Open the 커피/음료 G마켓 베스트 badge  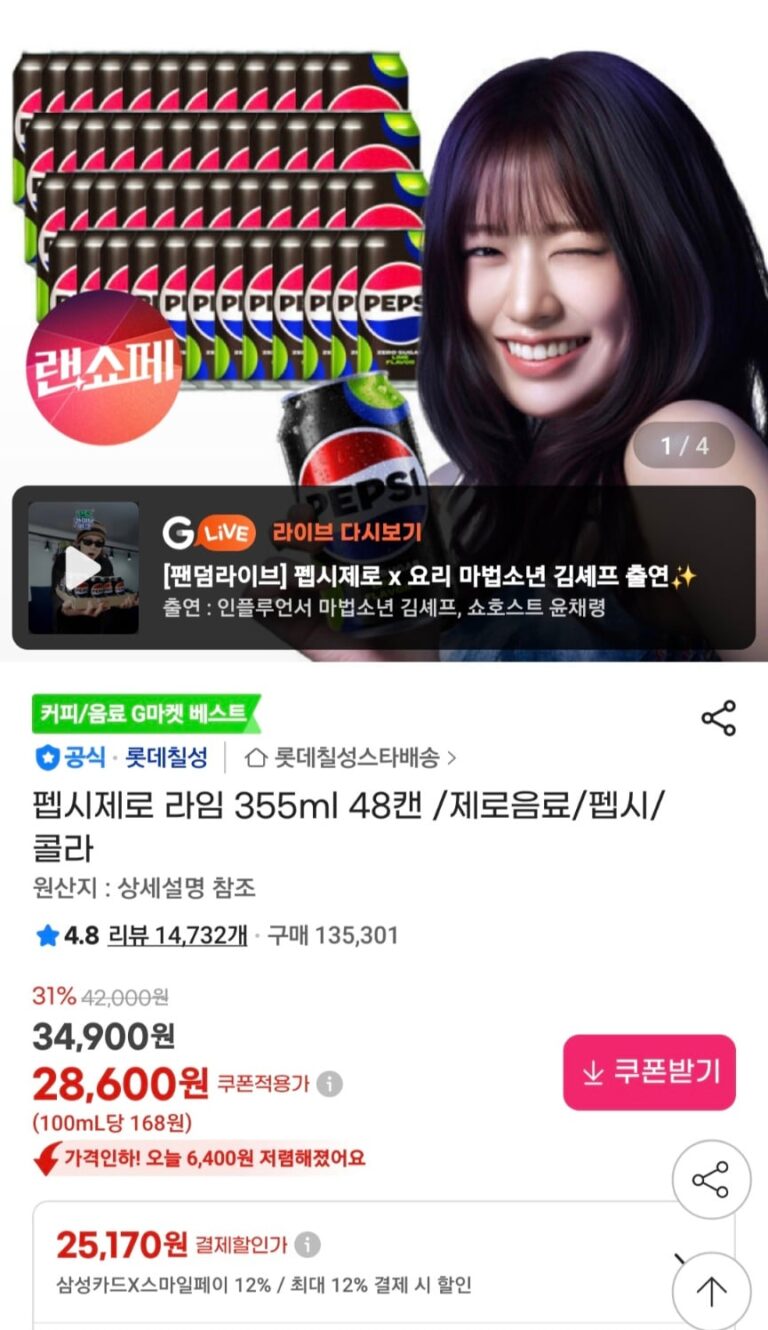(x=145, y=714)
